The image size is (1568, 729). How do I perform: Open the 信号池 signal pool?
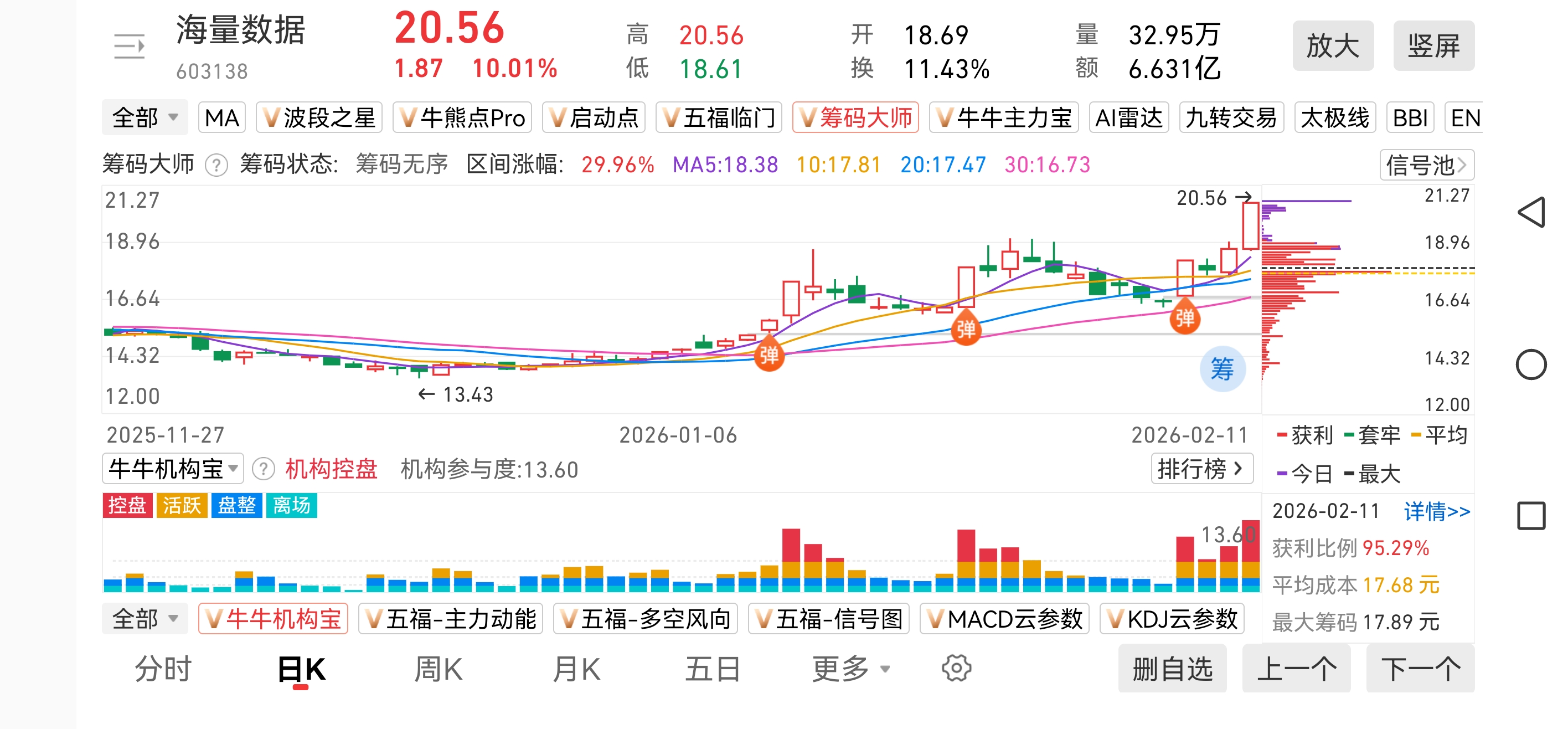click(x=1426, y=165)
